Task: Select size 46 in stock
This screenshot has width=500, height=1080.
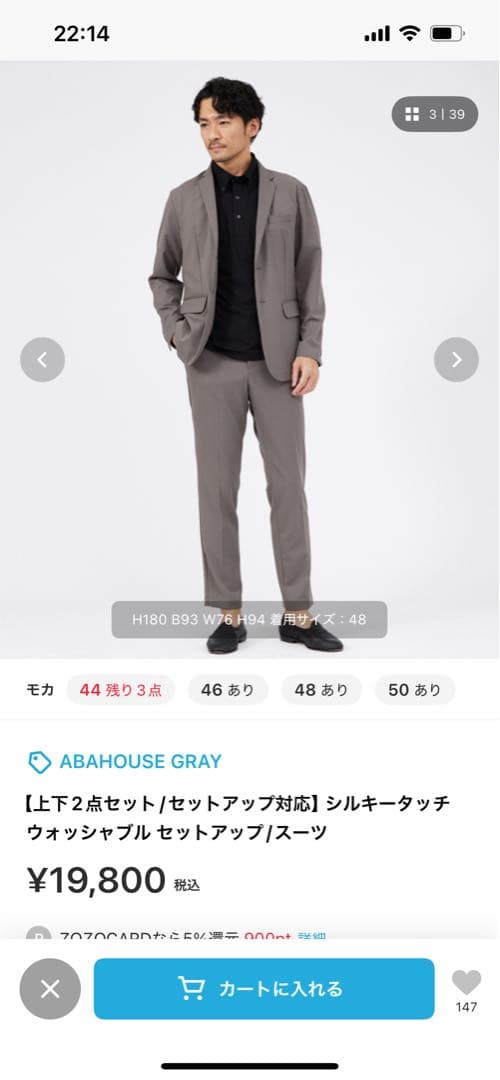Action: 227,689
